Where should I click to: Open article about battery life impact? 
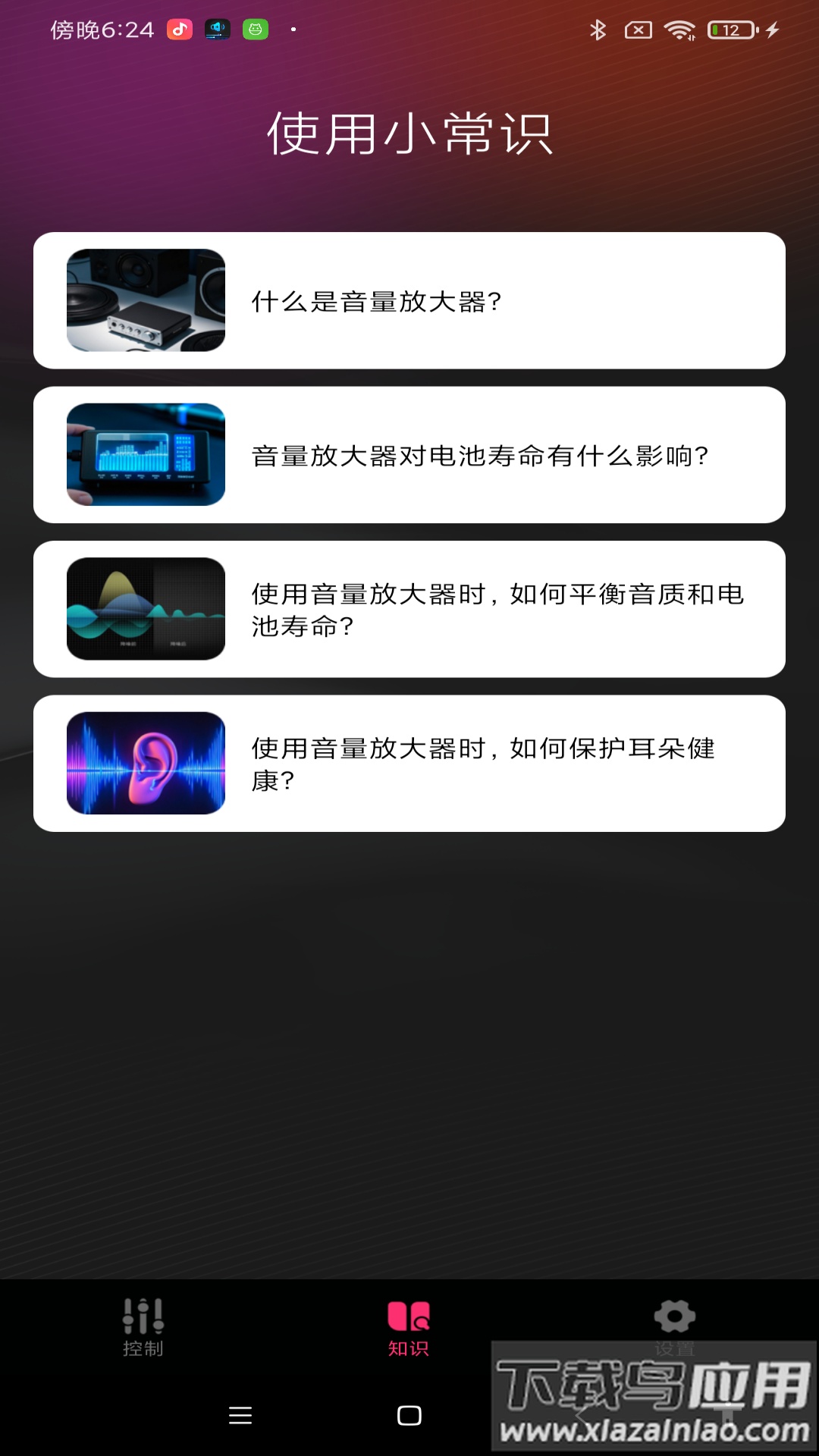[x=409, y=455]
